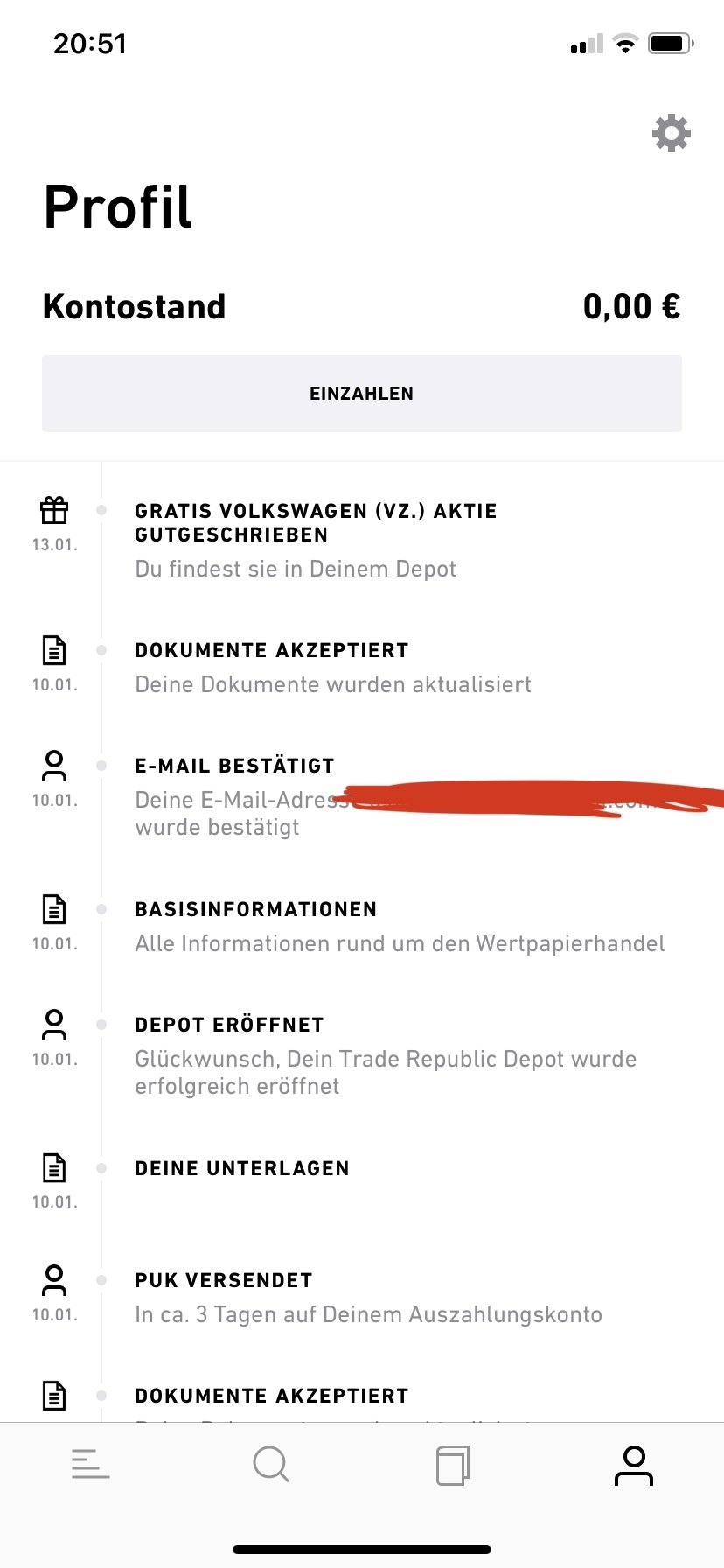
Task: Open the Gratis Volkswagen Aktie gutgeschrieben entry
Action: [362, 540]
